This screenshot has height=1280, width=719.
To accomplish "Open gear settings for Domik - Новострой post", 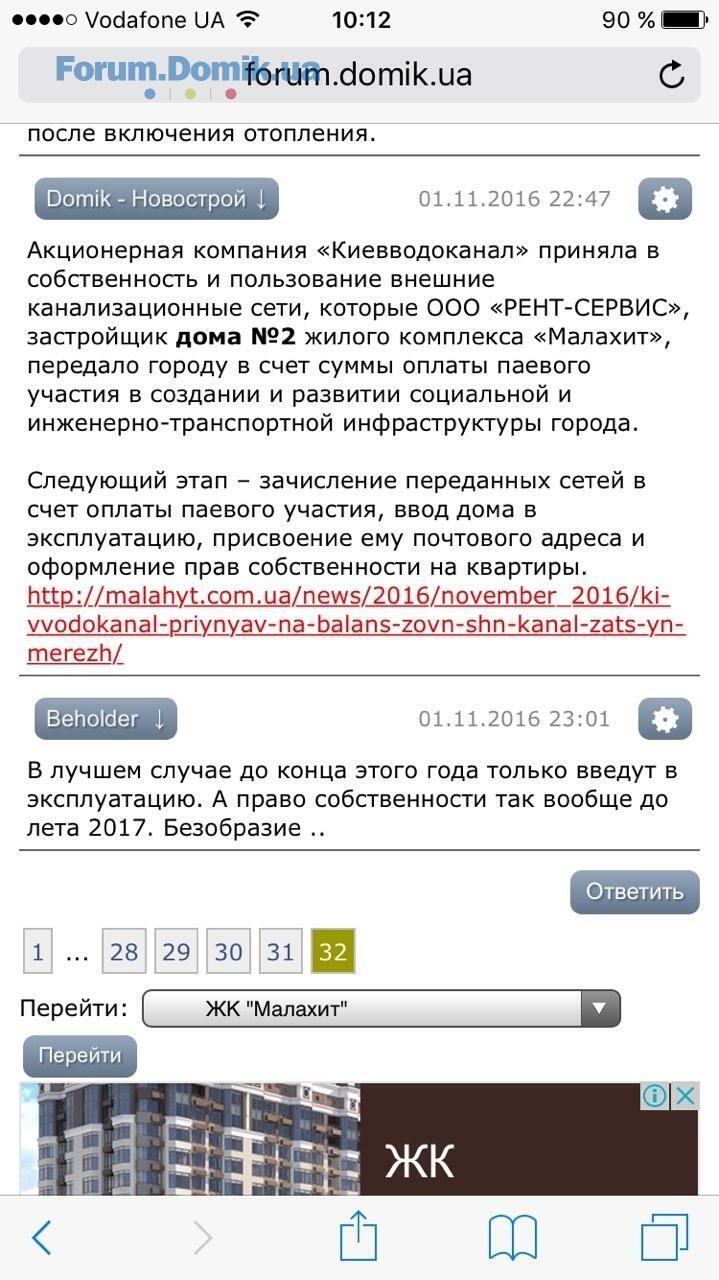I will pos(665,199).
